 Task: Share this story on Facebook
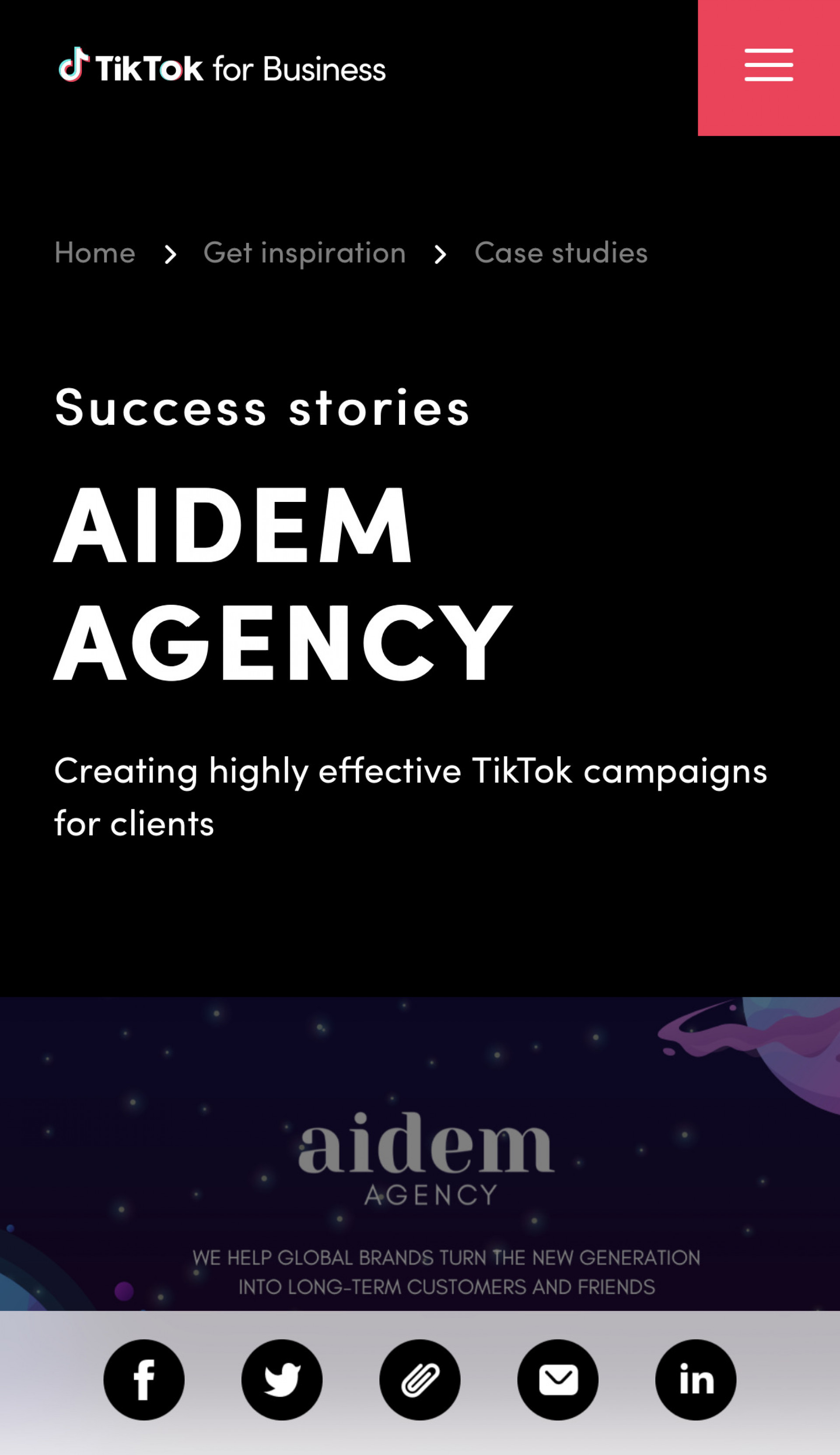click(x=143, y=1380)
